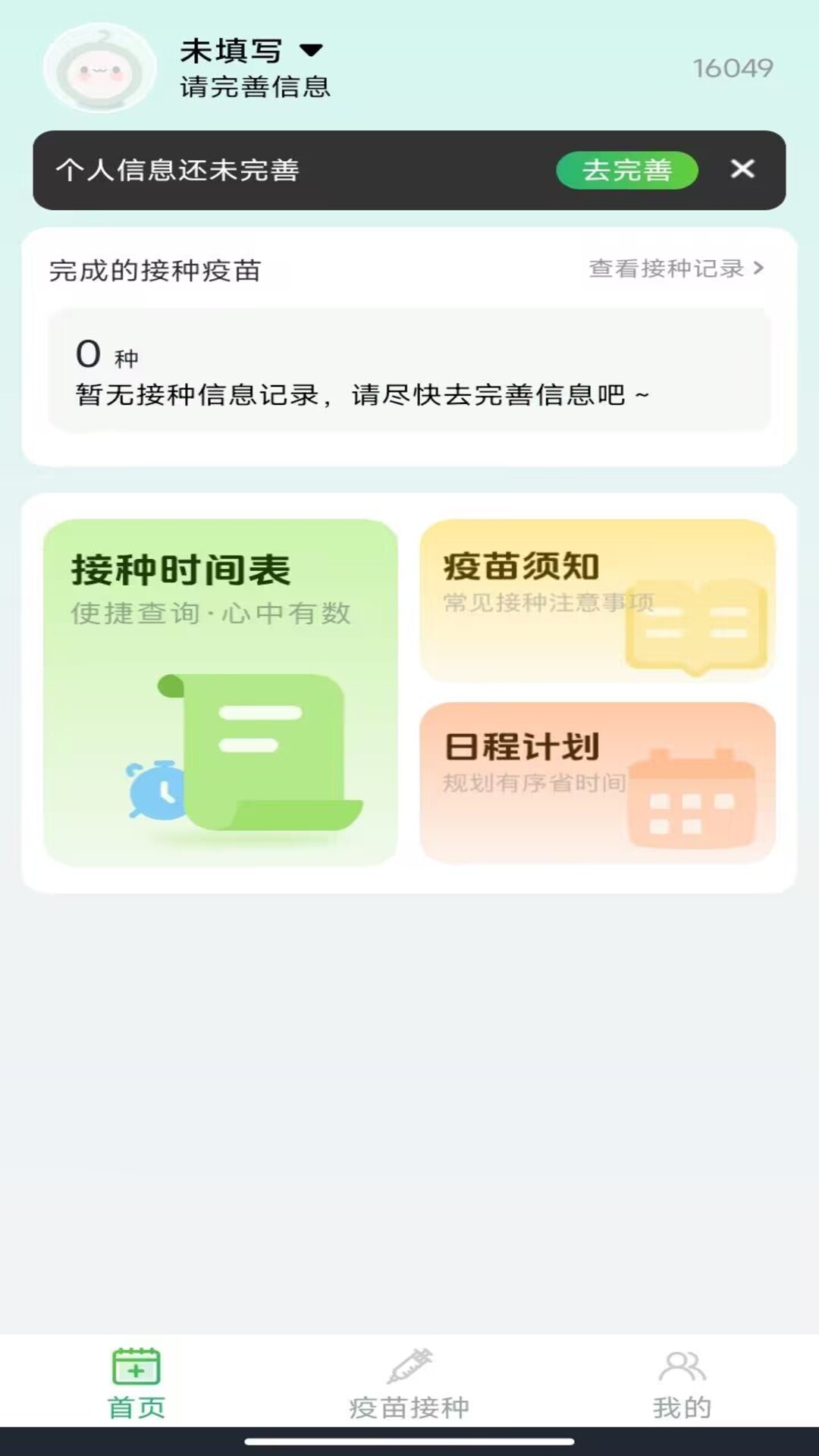This screenshot has height=1456, width=819.
Task: Select the 首页 tab
Action: [x=136, y=1383]
